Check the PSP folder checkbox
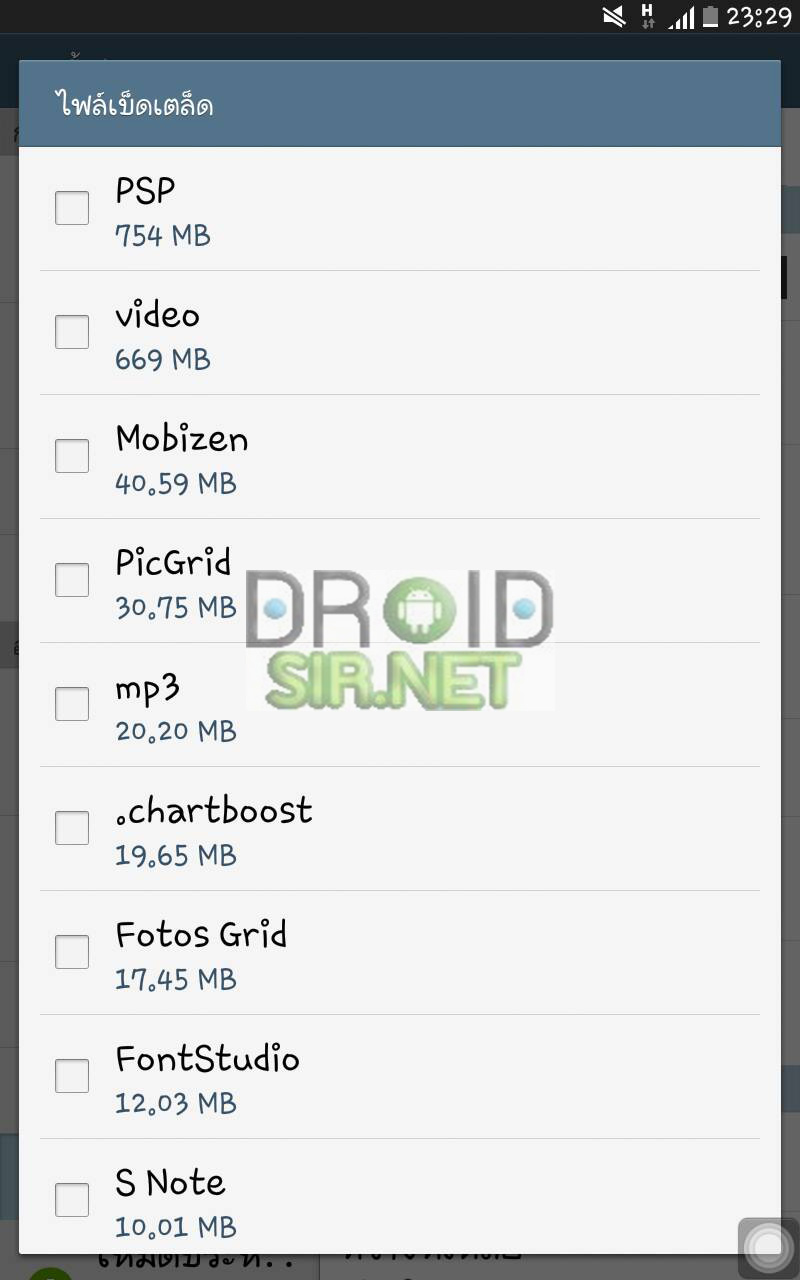800x1280 pixels. [72, 208]
